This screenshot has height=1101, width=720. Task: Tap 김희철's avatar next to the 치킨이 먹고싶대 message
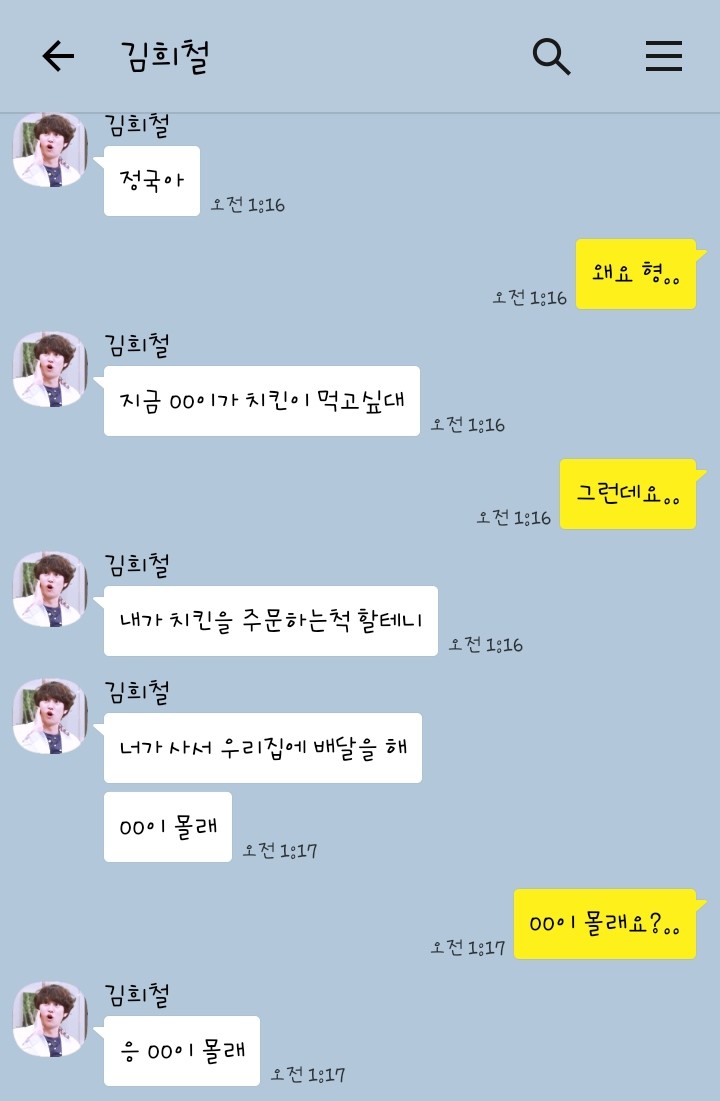click(x=50, y=369)
